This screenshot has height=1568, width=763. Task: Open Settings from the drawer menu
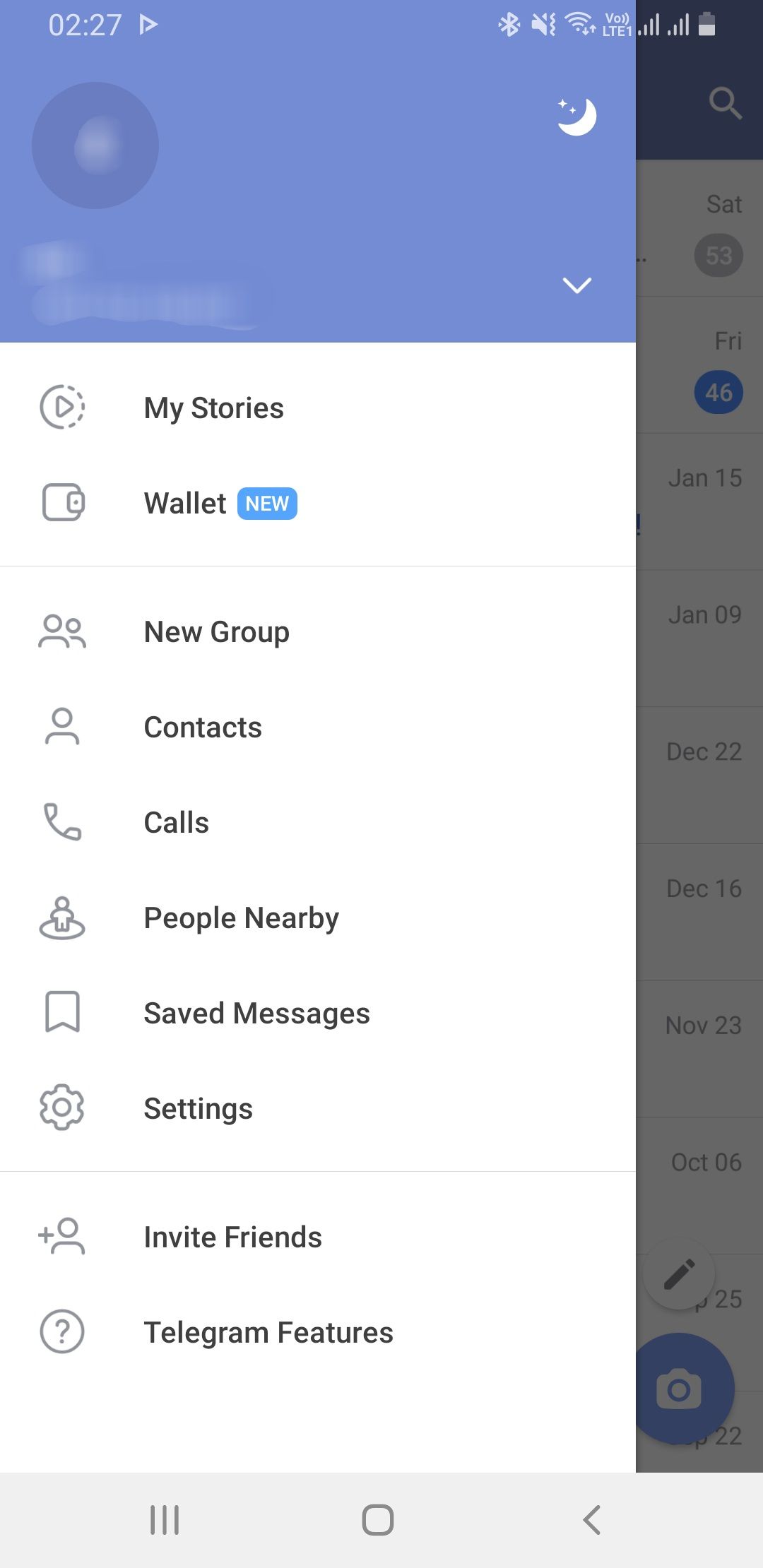[x=198, y=1108]
